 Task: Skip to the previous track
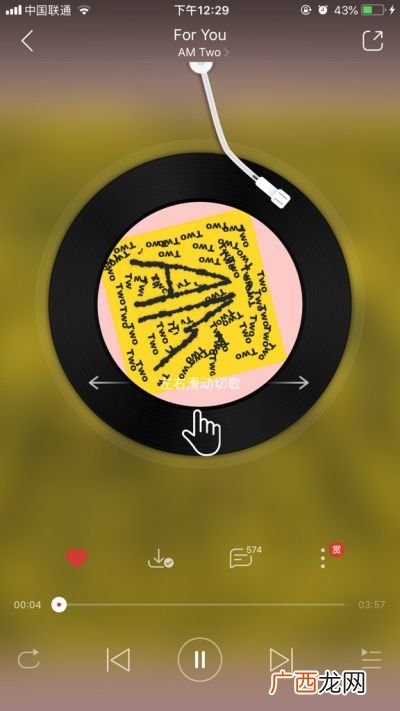[x=118, y=659]
